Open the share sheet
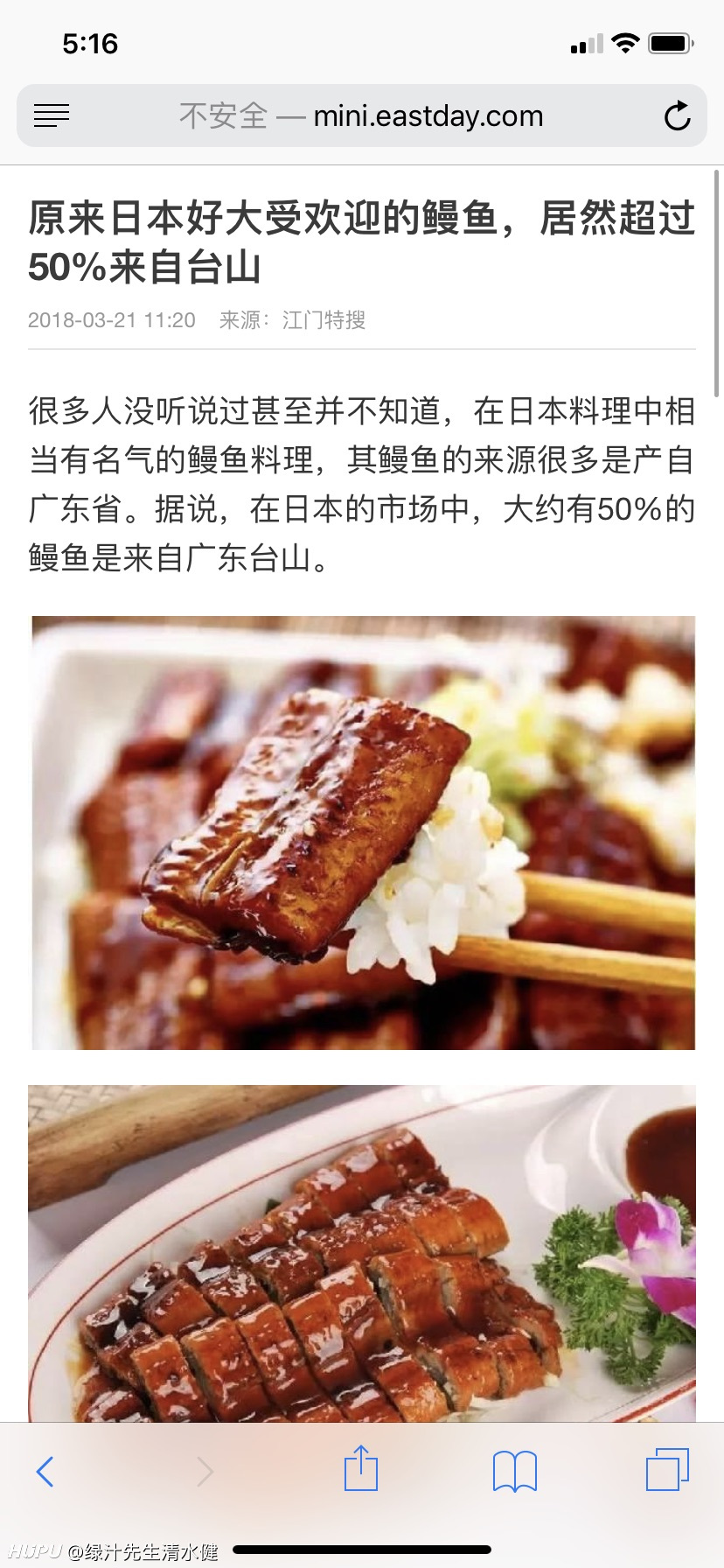The image size is (724, 1568). 361,1468
